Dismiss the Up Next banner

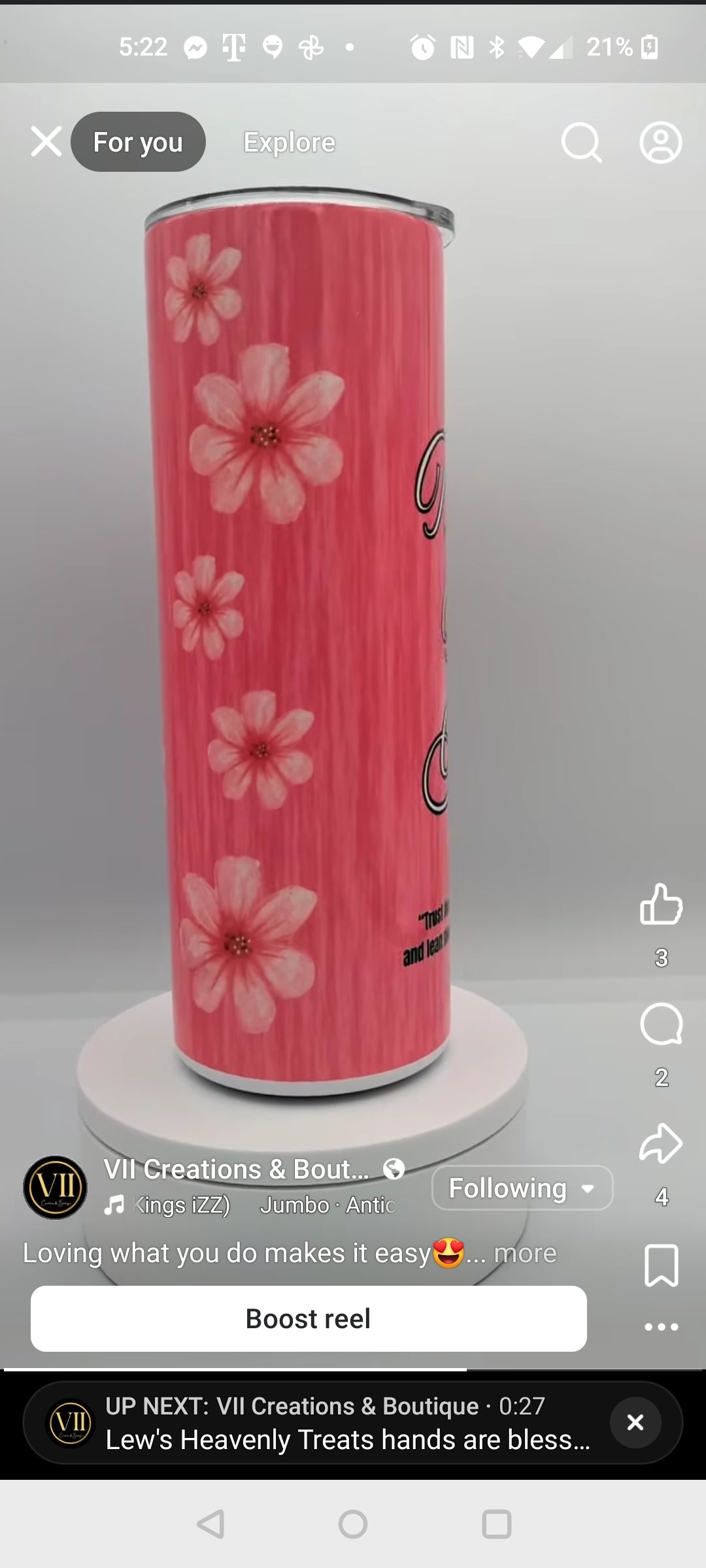(635, 1422)
